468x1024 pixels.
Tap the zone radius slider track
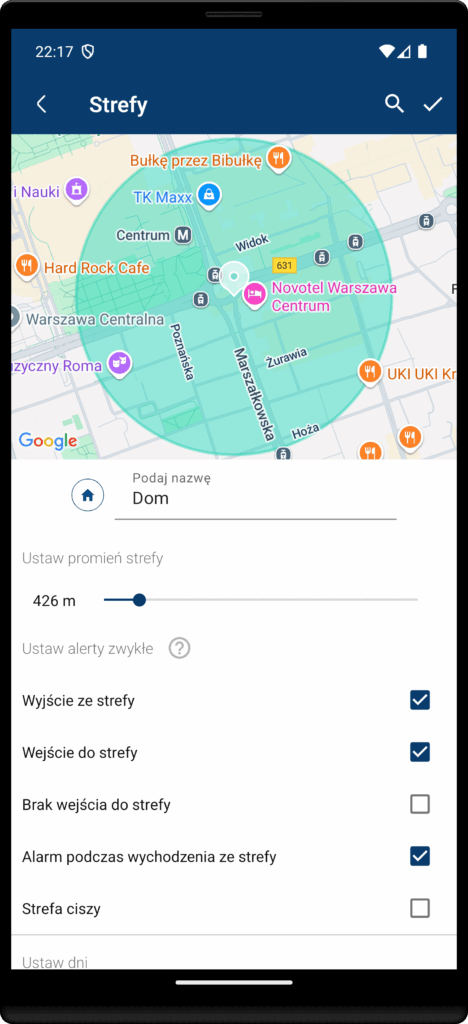point(260,600)
